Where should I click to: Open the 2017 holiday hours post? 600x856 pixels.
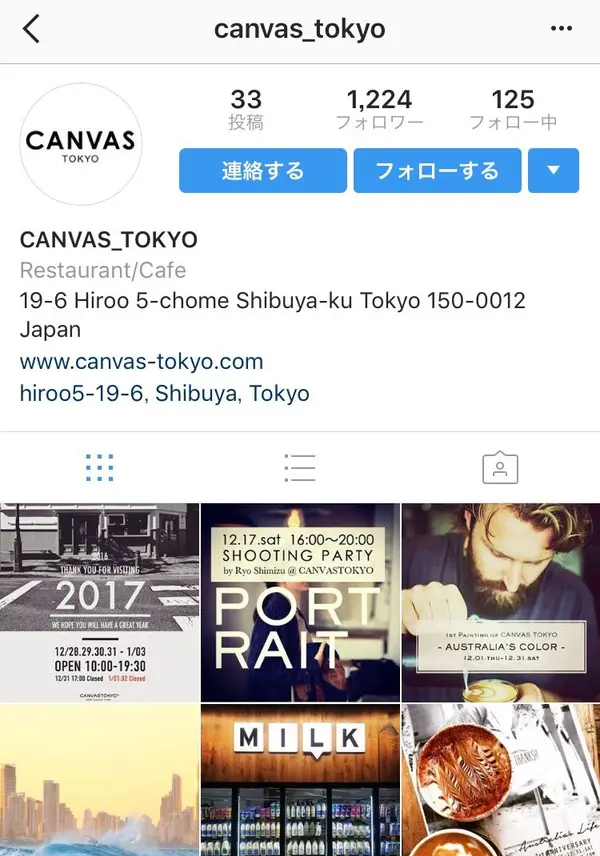pyautogui.click(x=99, y=602)
